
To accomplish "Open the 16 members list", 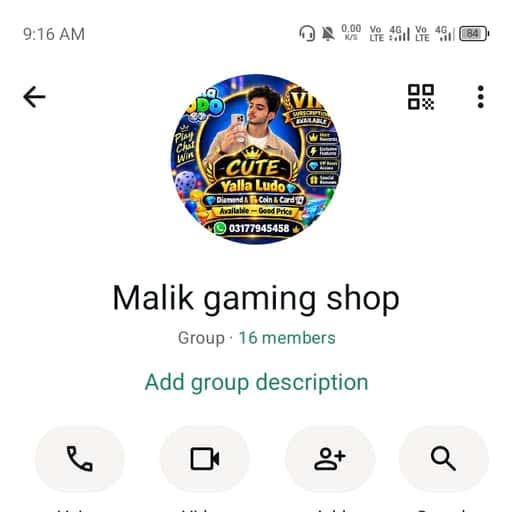I will click(287, 338).
